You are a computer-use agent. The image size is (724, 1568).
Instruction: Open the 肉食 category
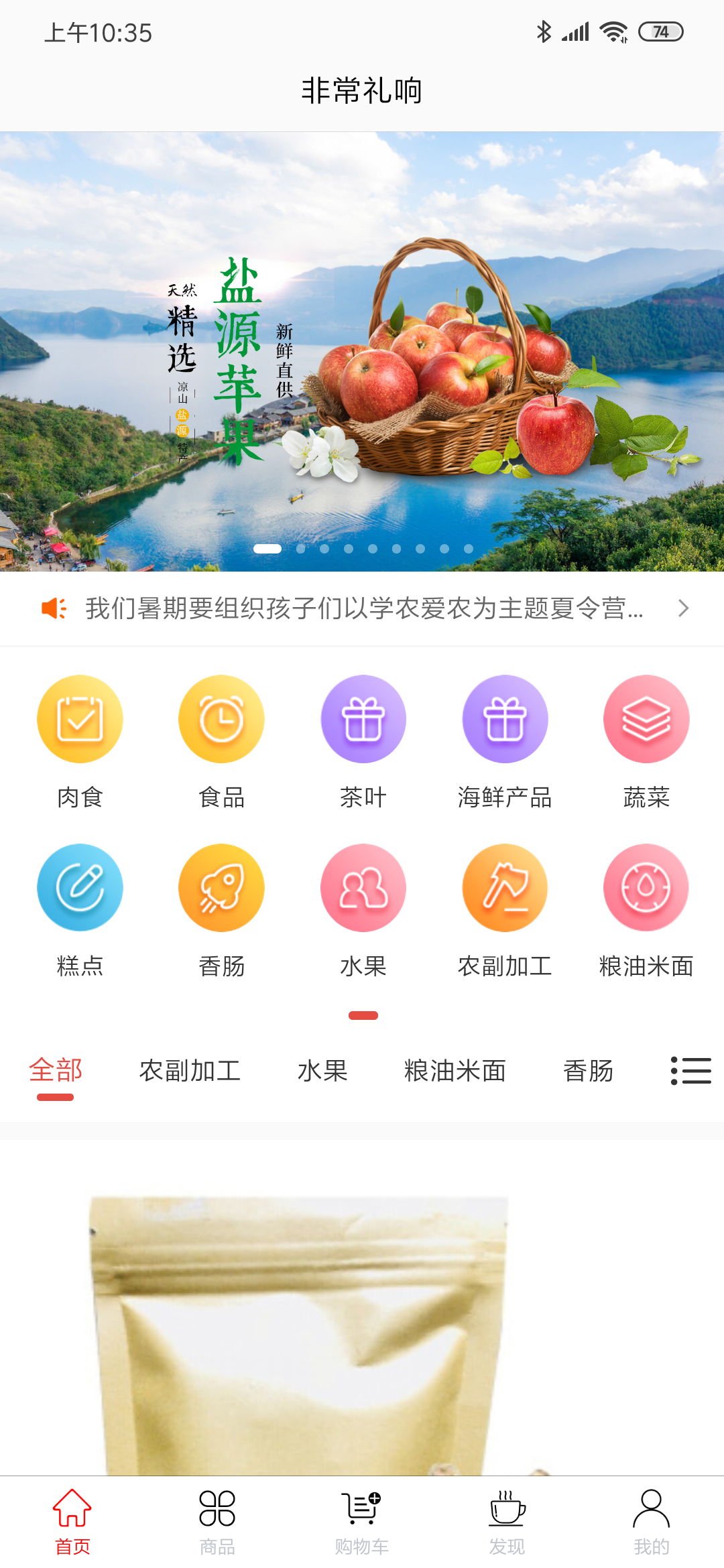point(80,742)
